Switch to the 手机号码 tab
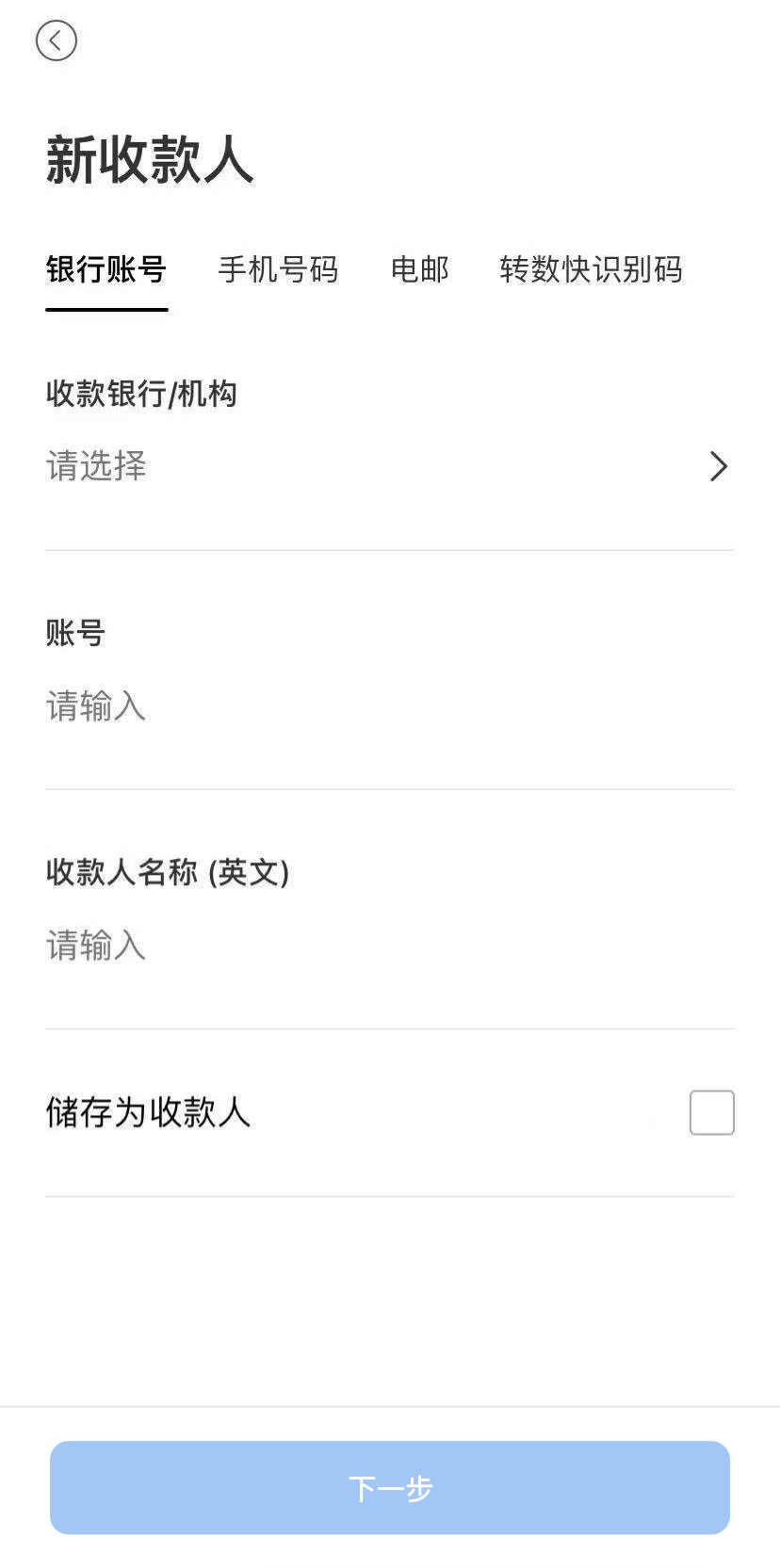The image size is (780, 1568). pos(278,269)
